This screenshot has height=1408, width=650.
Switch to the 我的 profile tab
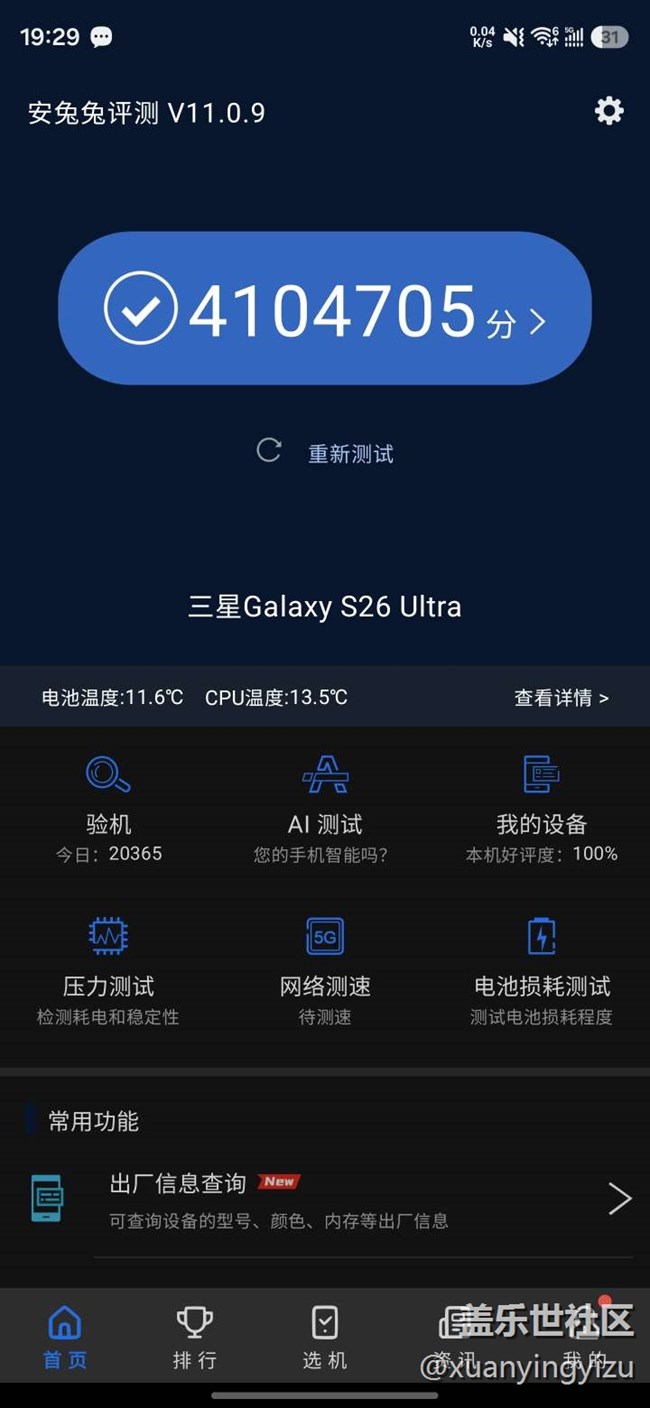585,1337
